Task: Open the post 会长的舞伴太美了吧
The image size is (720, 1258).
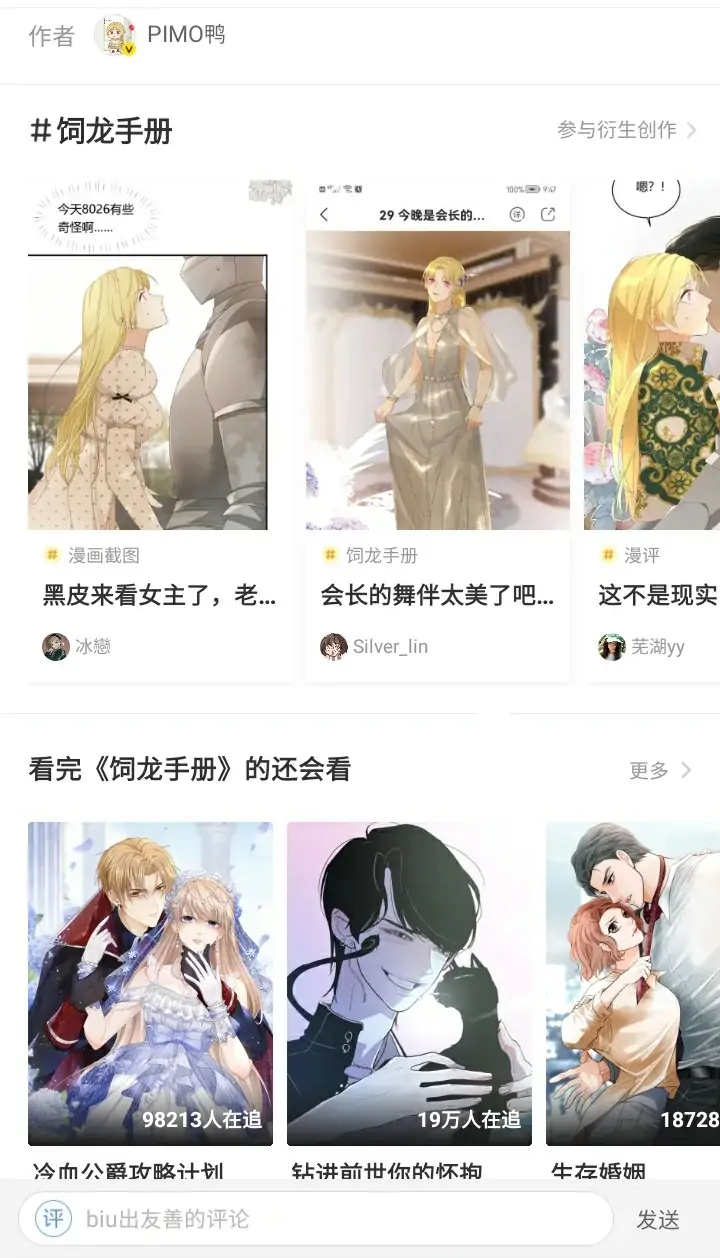Action: [x=437, y=596]
